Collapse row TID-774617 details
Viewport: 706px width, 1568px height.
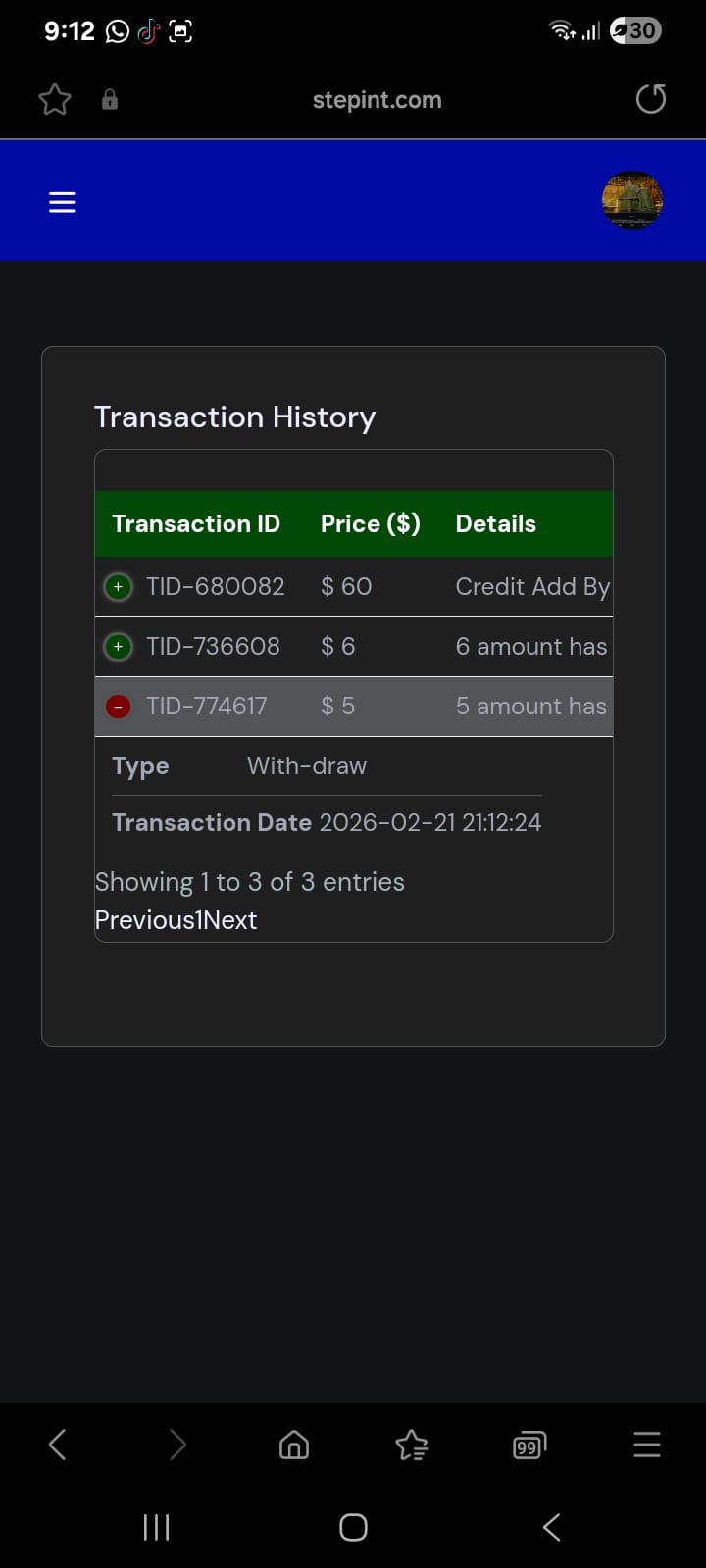118,707
